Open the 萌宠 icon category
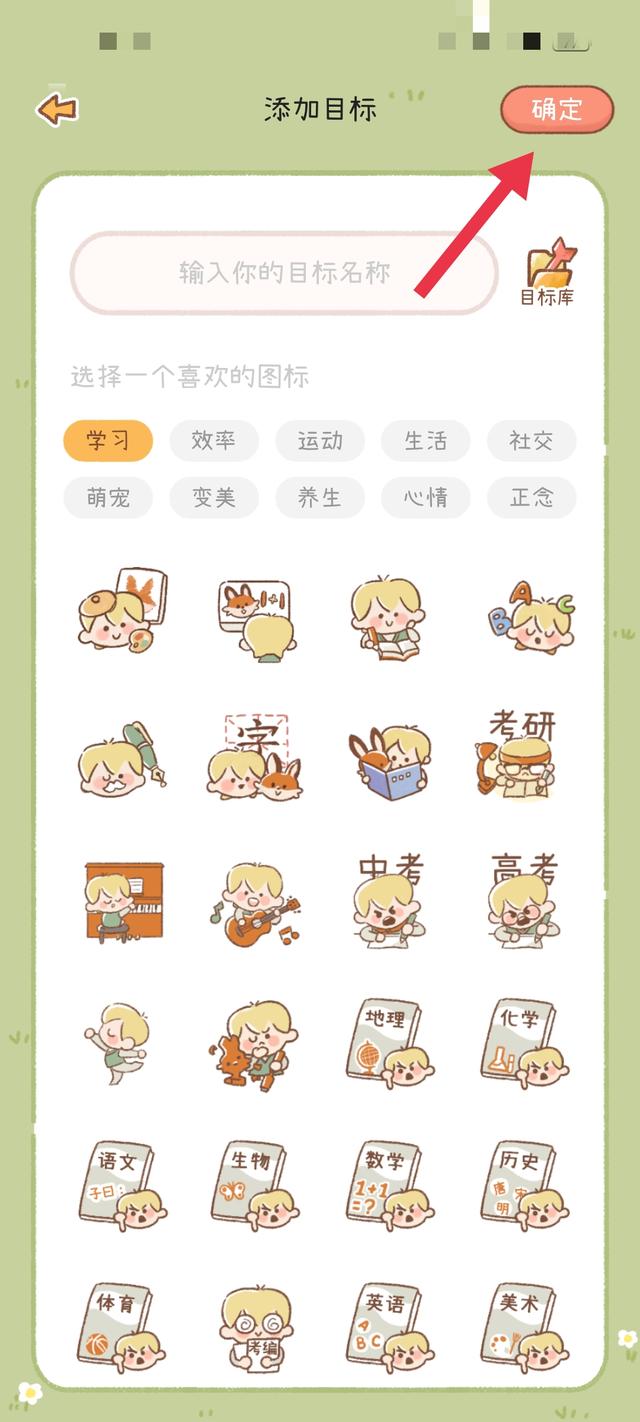Image resolution: width=640 pixels, height=1422 pixels. (108, 497)
